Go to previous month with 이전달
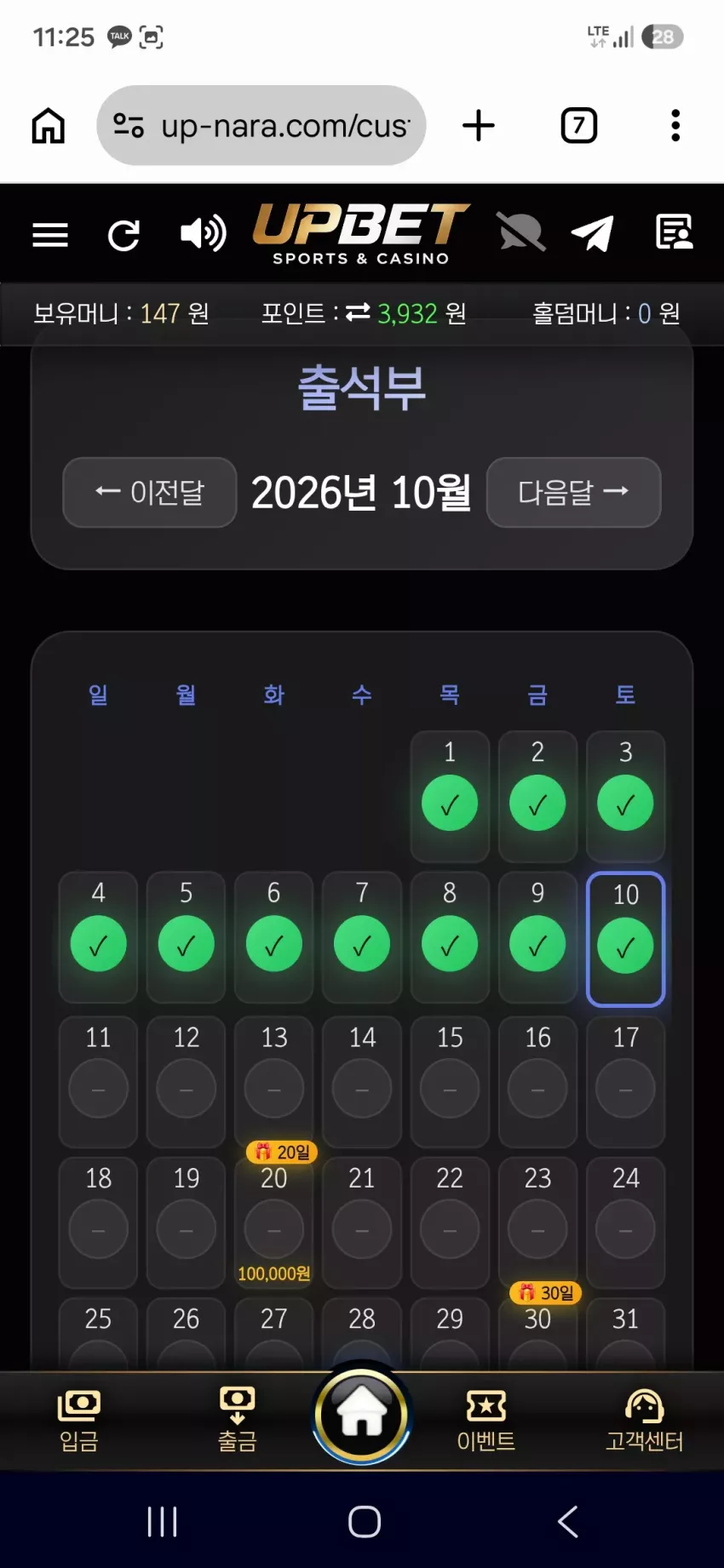Image resolution: width=724 pixels, height=1568 pixels. coord(150,492)
